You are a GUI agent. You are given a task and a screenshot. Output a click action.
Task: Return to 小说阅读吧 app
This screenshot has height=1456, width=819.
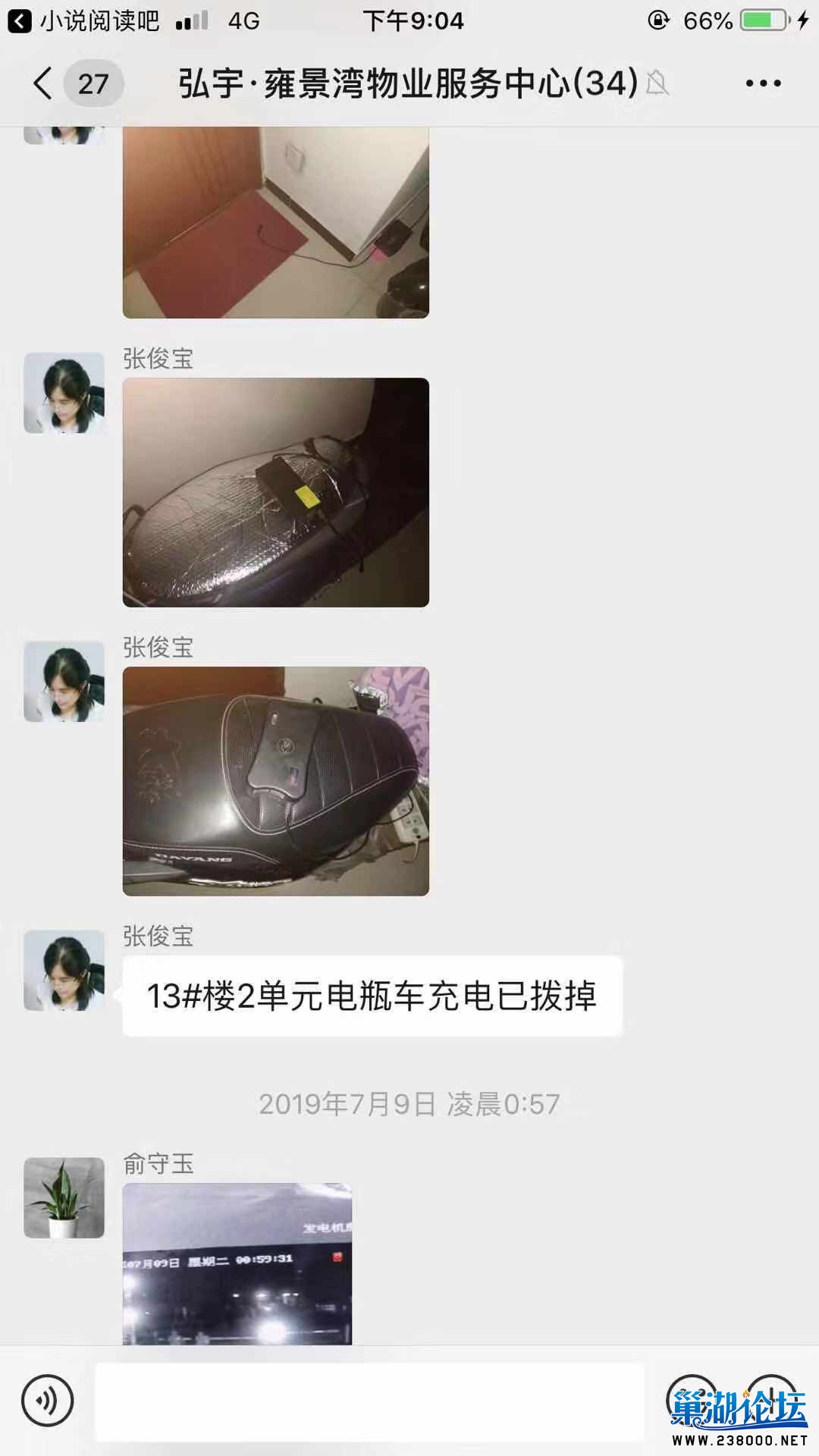pos(83,20)
